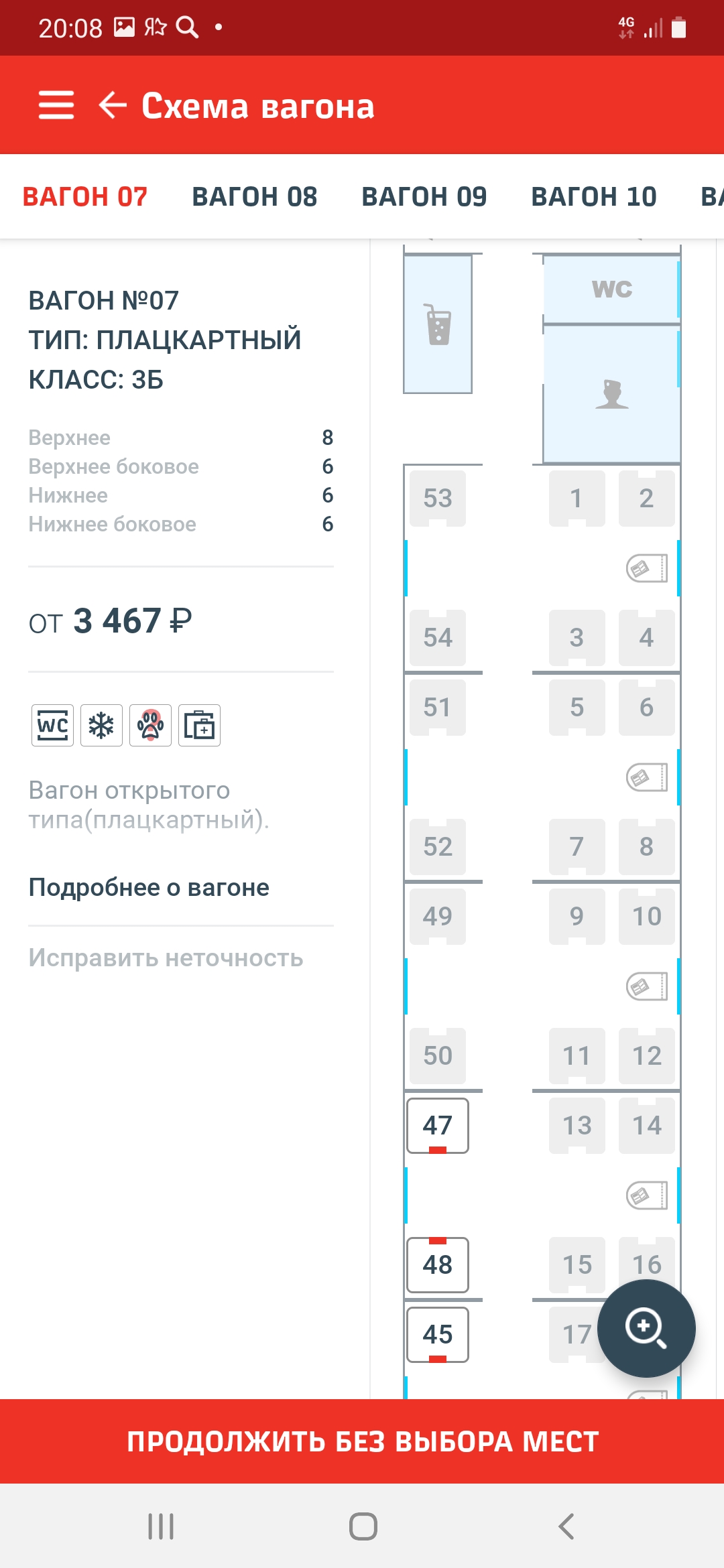Tap Продолжить без выбора мест
Image resolution: width=724 pixels, height=1568 pixels.
pos(362,1441)
